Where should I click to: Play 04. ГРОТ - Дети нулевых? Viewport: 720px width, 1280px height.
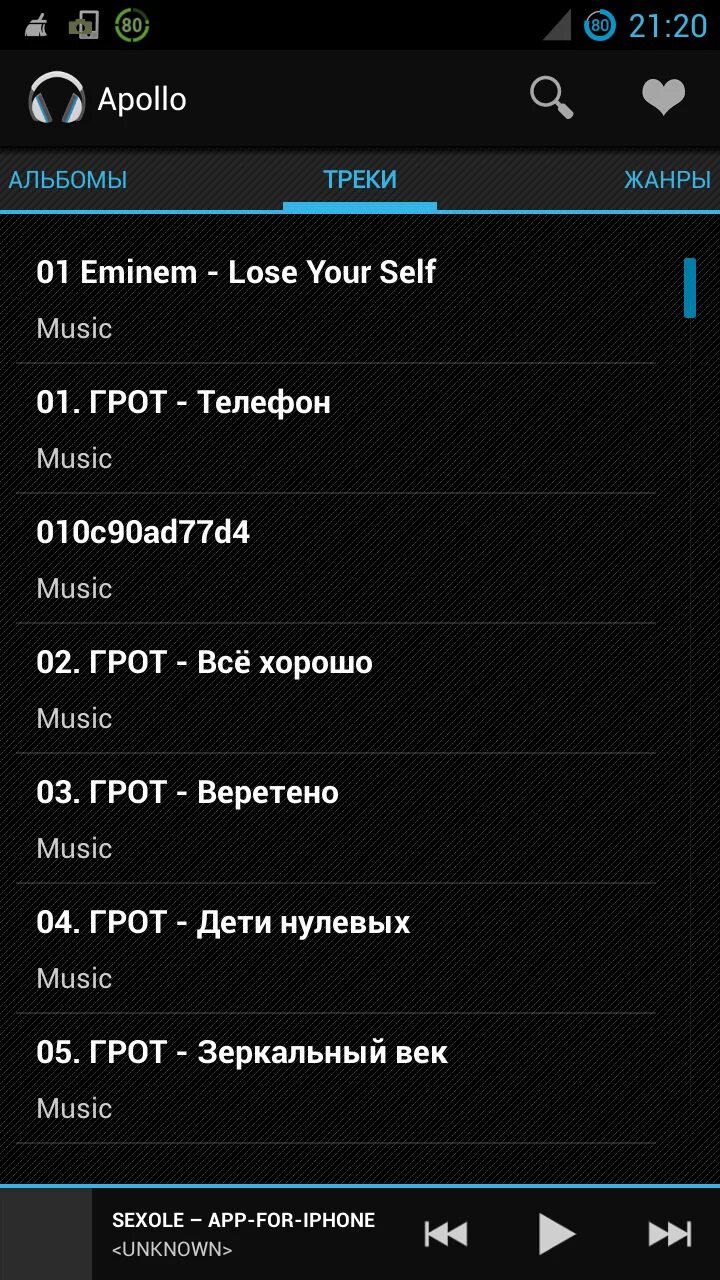point(336,948)
